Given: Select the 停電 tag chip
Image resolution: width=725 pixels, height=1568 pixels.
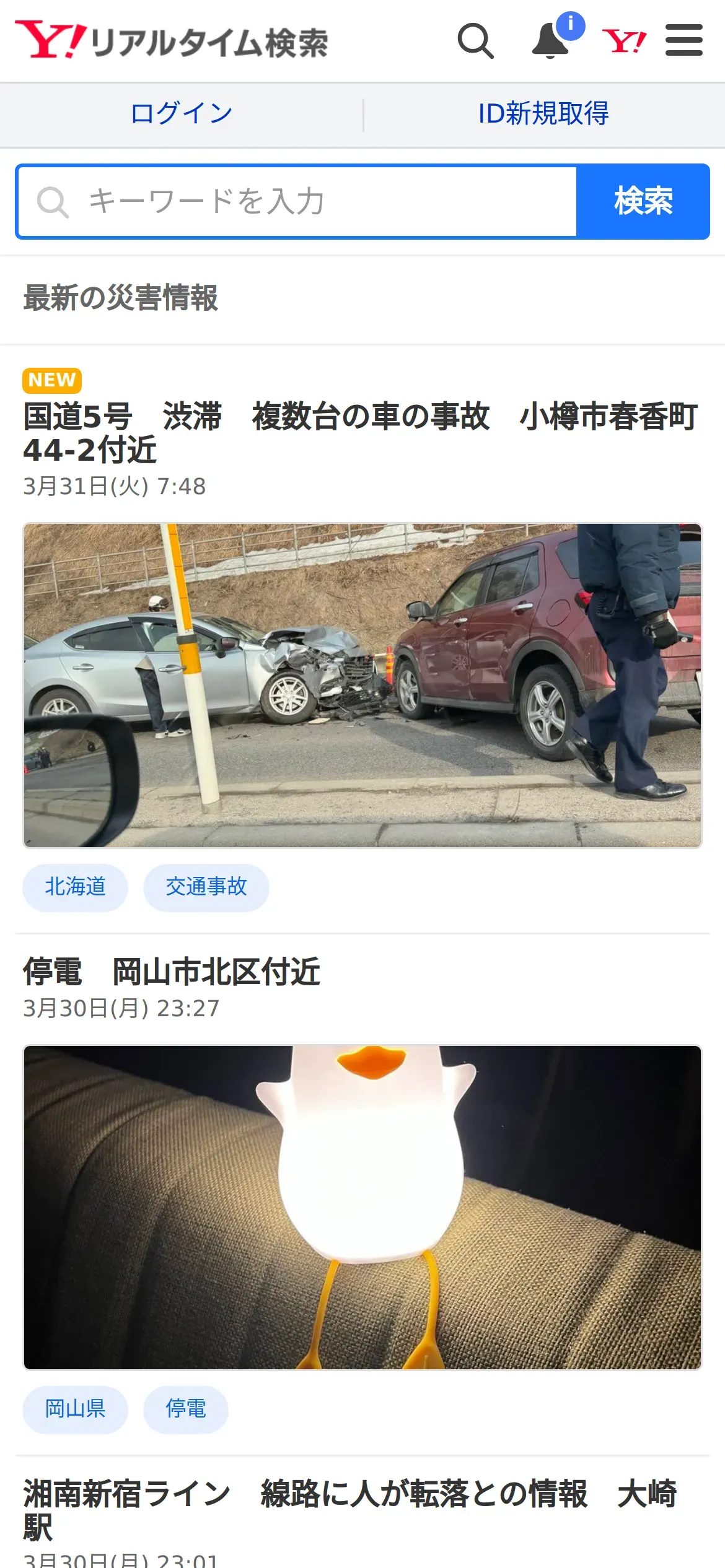Looking at the screenshot, I should tap(186, 1409).
